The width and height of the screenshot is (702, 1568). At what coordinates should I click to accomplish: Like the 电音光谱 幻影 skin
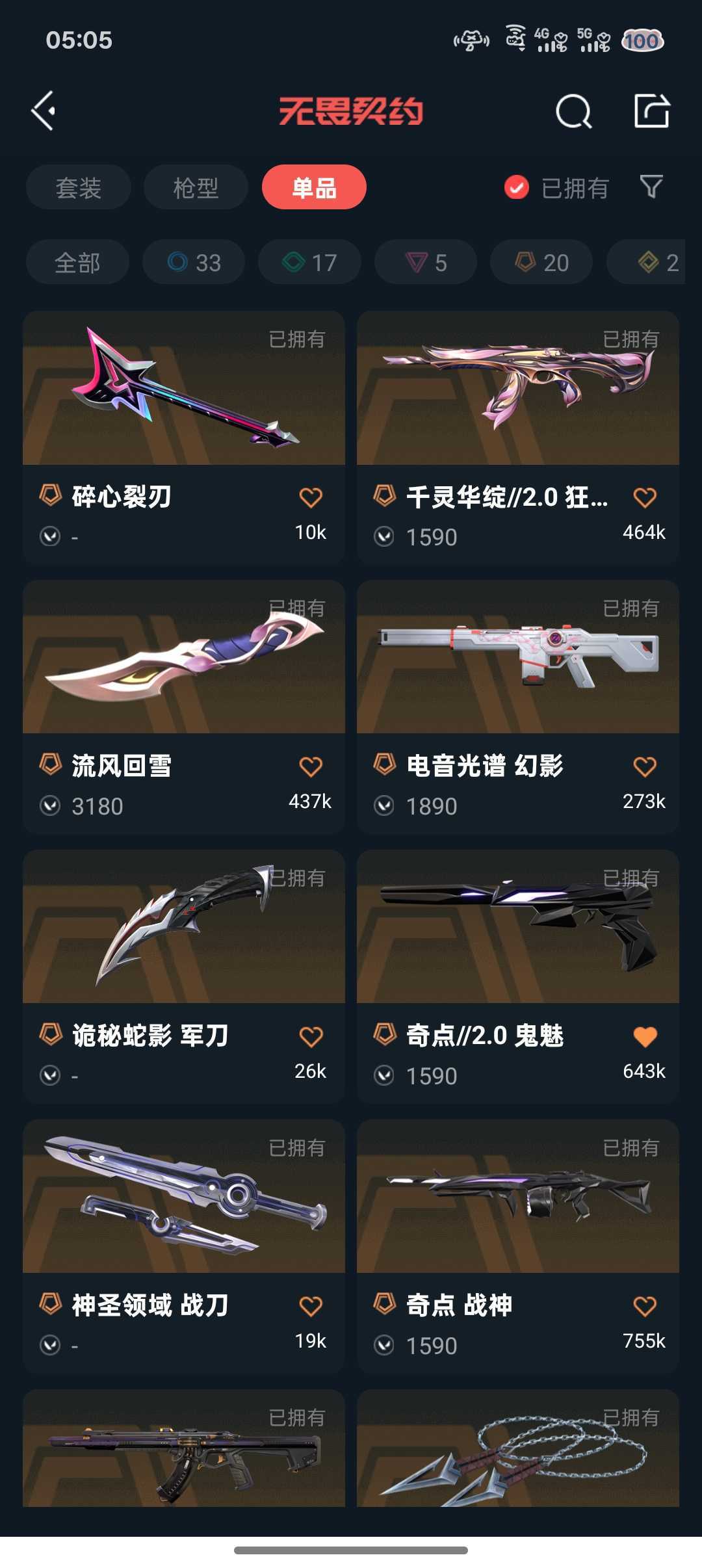click(645, 767)
